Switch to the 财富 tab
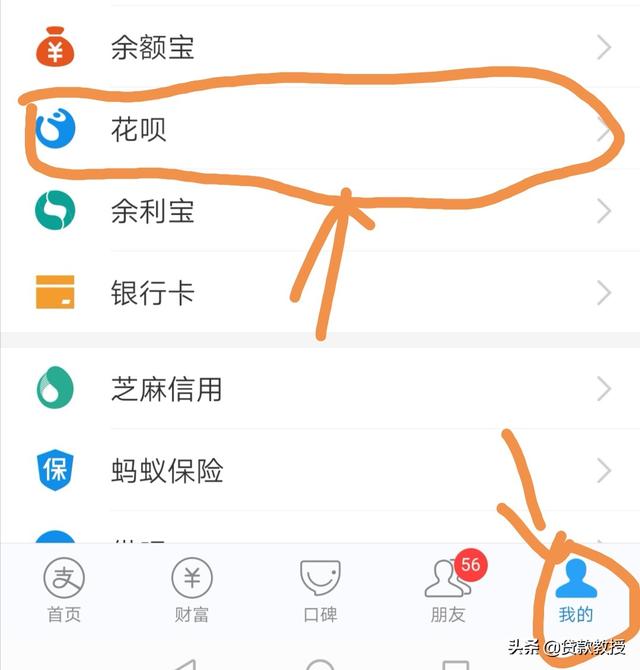Image resolution: width=640 pixels, height=670 pixels. coord(192,591)
